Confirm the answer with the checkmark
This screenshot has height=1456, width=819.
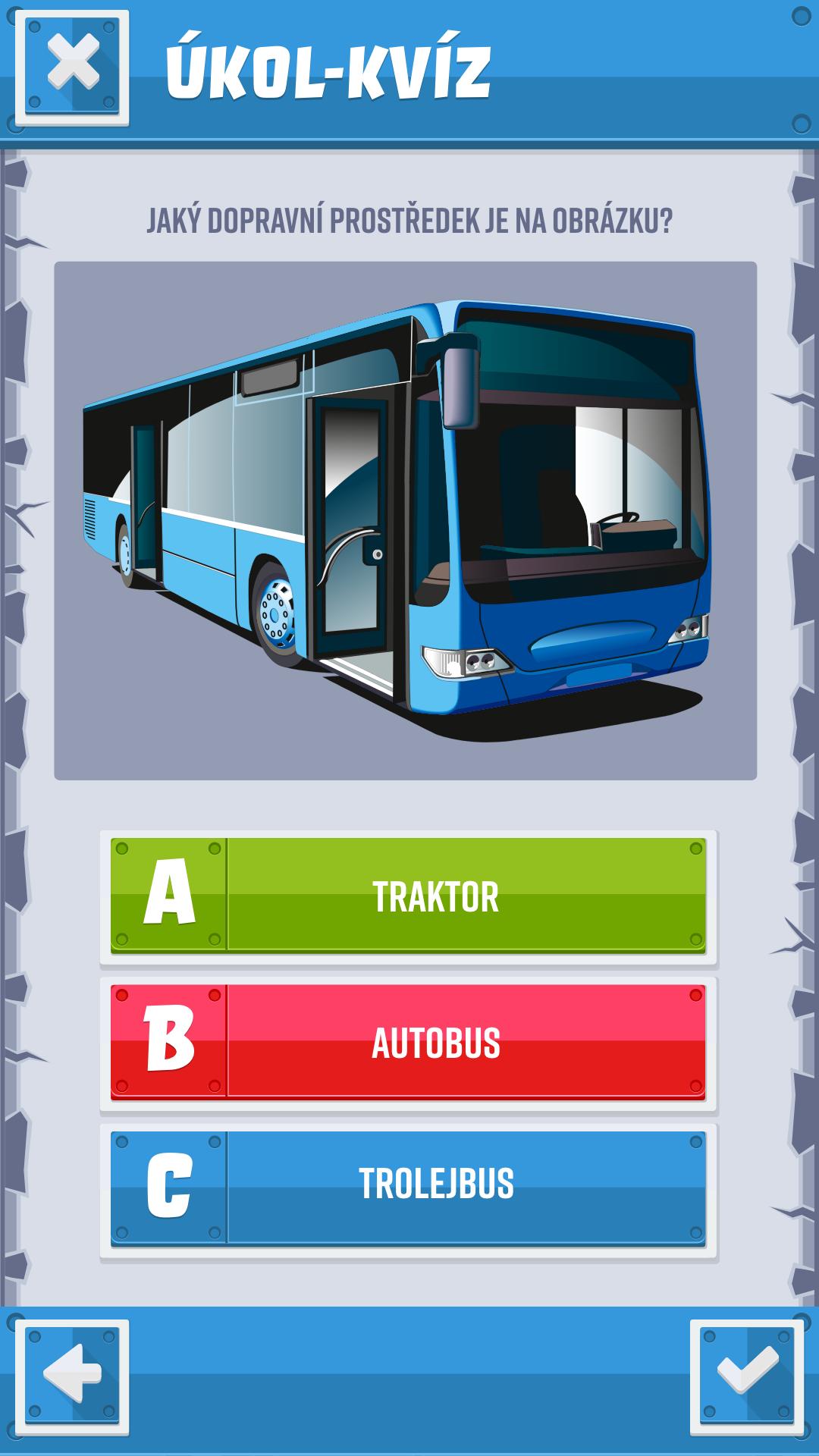click(x=746, y=1376)
